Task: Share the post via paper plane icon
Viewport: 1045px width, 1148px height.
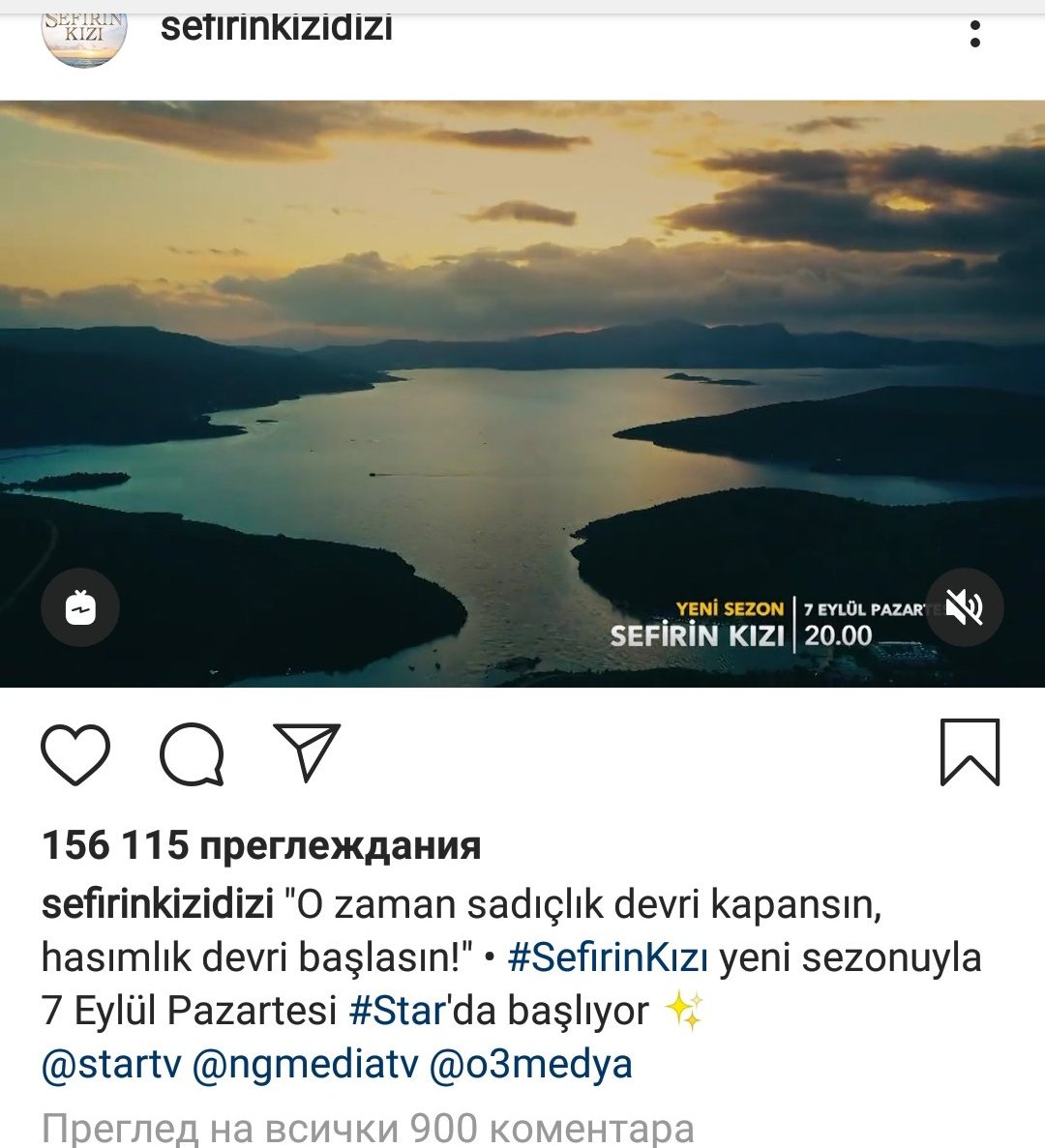Action: tap(307, 752)
